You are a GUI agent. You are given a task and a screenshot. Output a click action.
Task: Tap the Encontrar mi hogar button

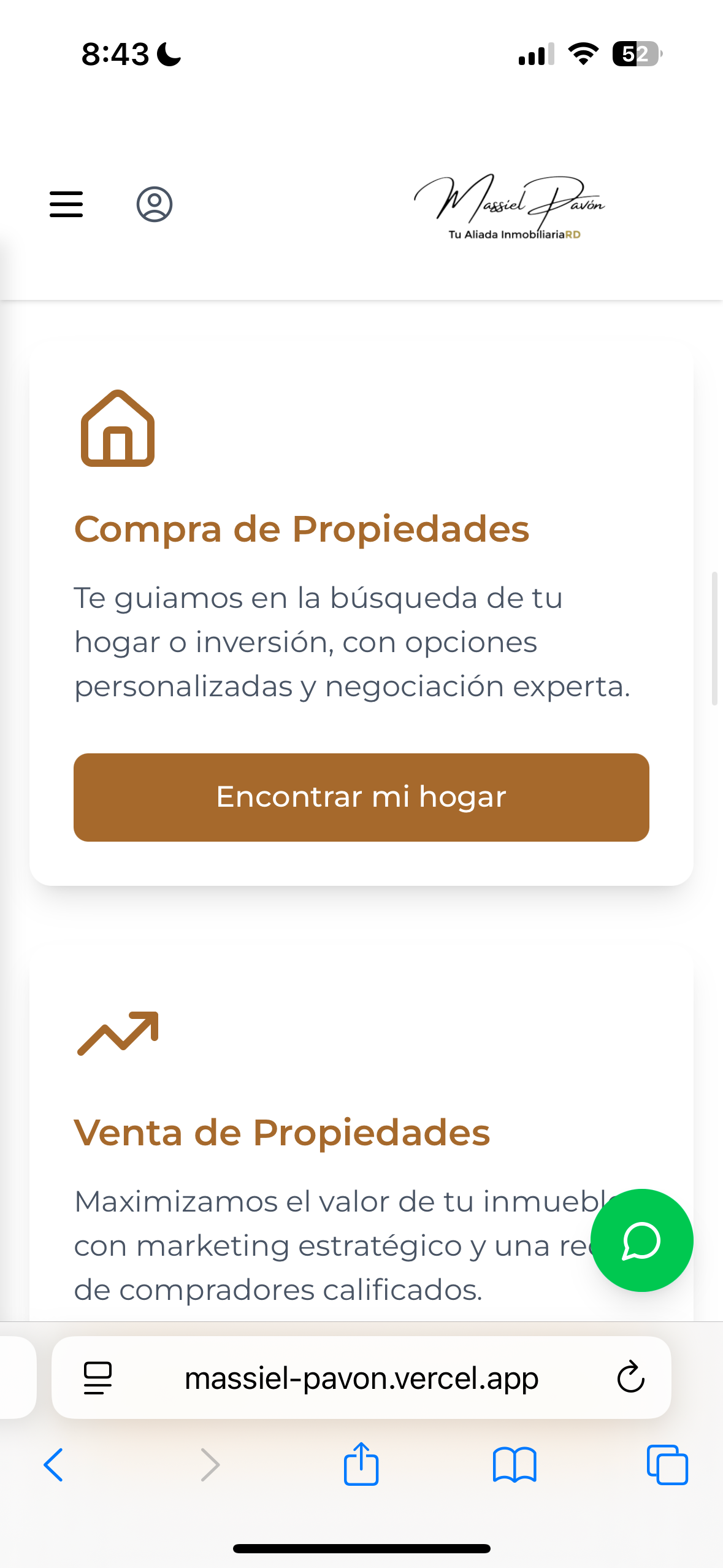pyautogui.click(x=361, y=797)
